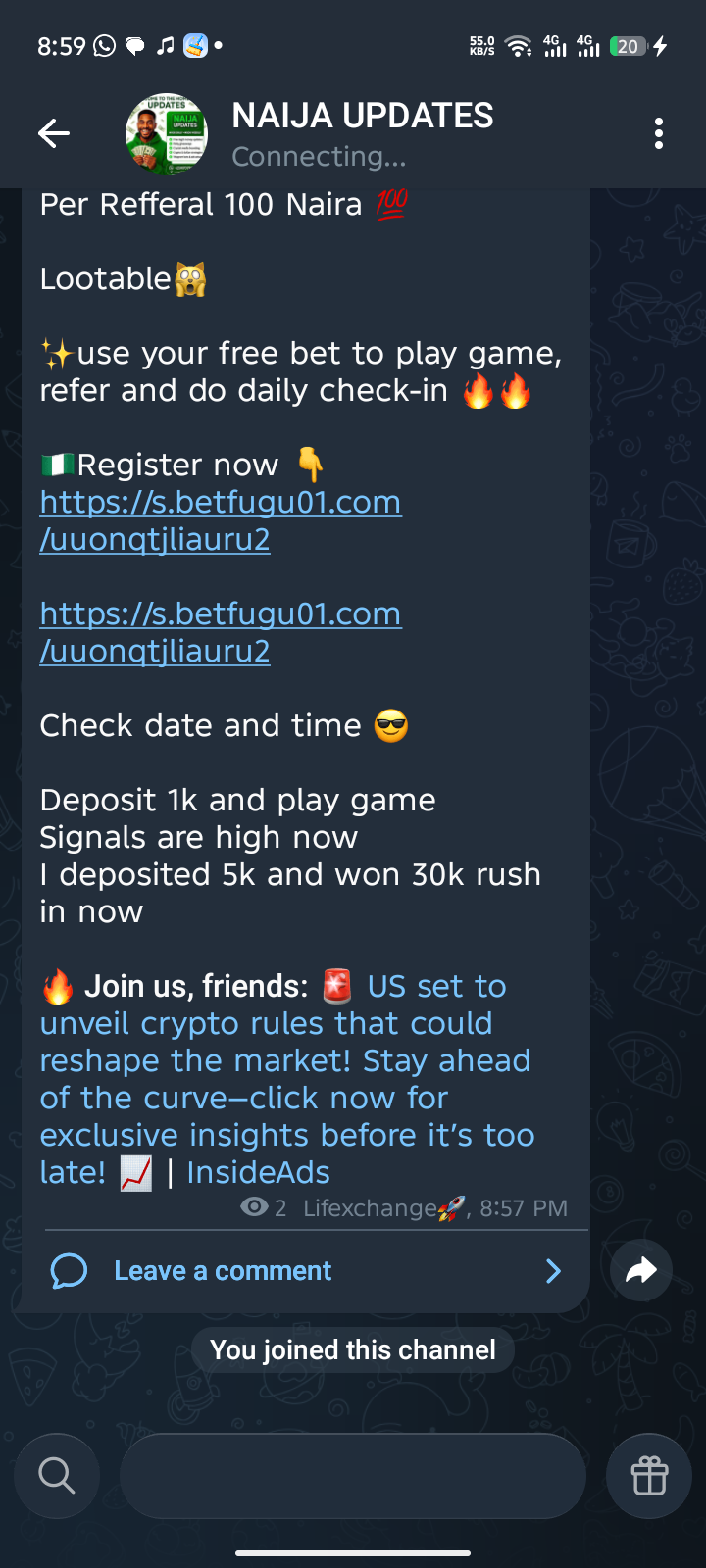Viewport: 706px width, 1568px height.
Task: Open the NAIJA UPDATES channel info header
Action: [x=362, y=133]
